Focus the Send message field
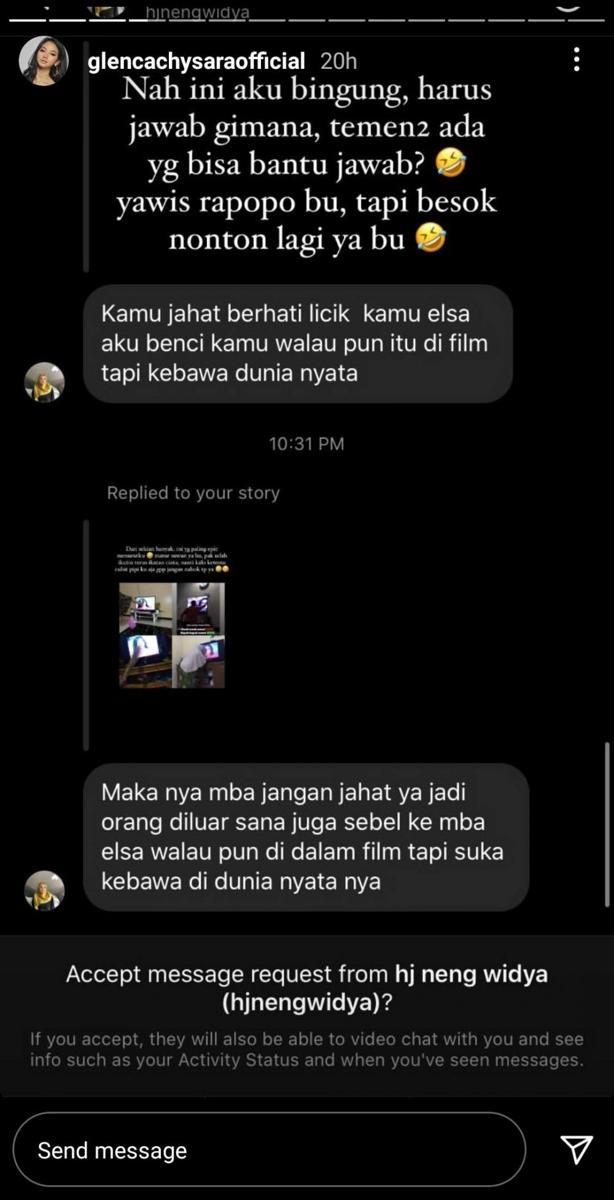The image size is (614, 1200). pos(268,1150)
